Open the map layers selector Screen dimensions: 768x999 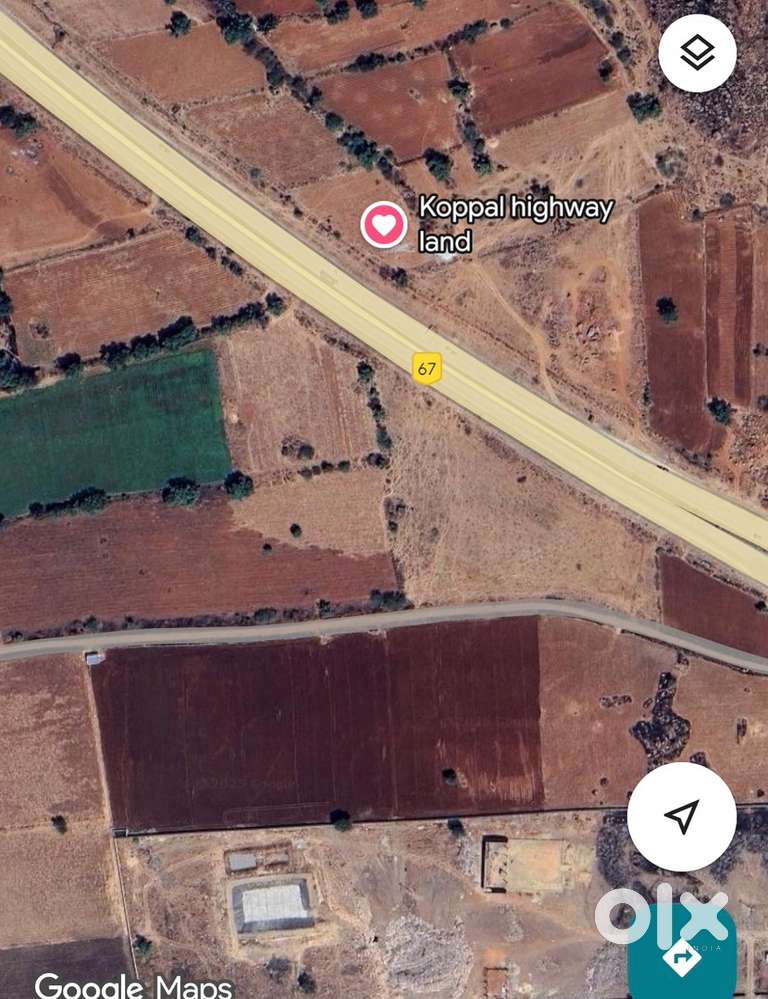pos(697,53)
